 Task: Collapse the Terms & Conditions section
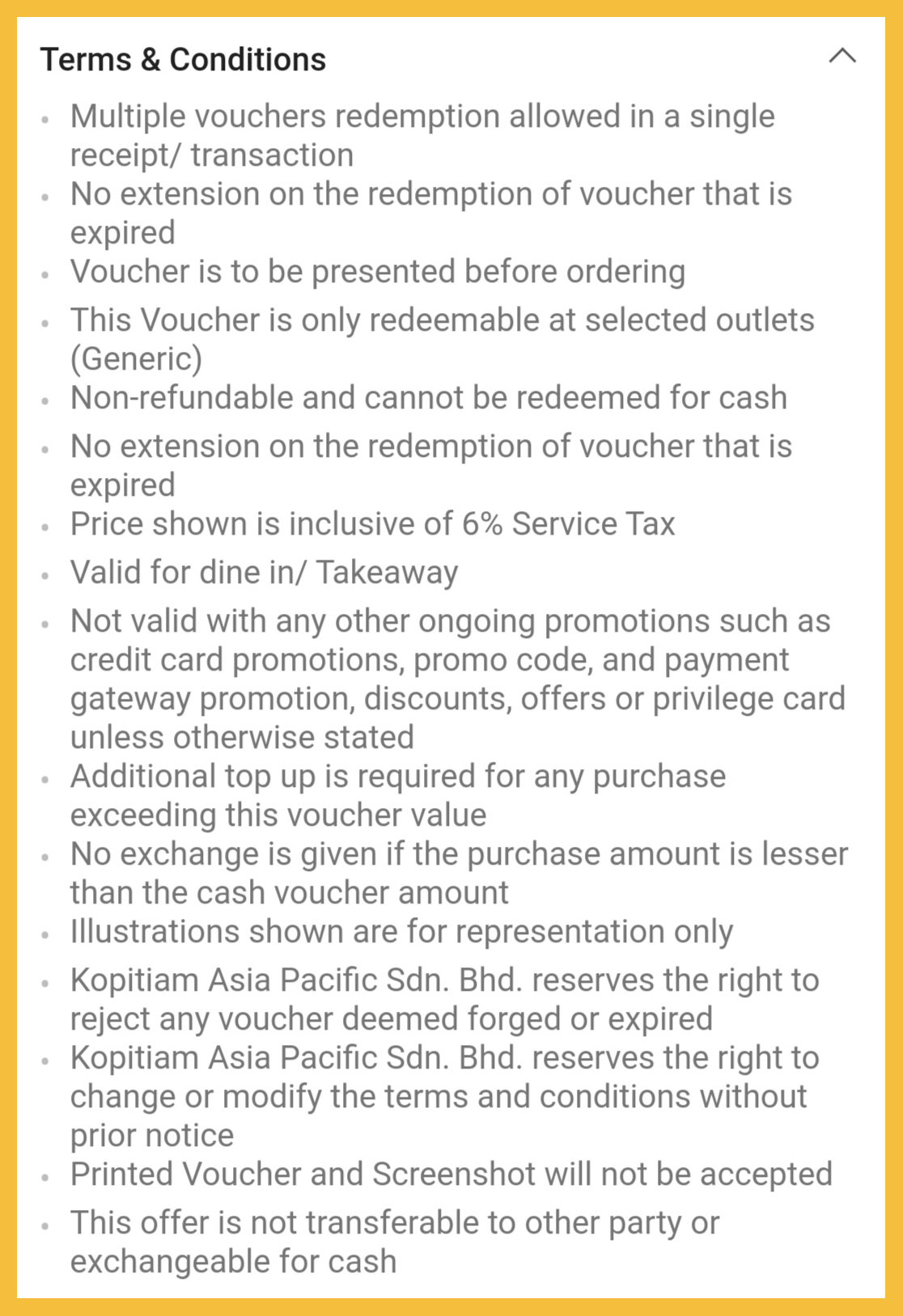click(842, 57)
